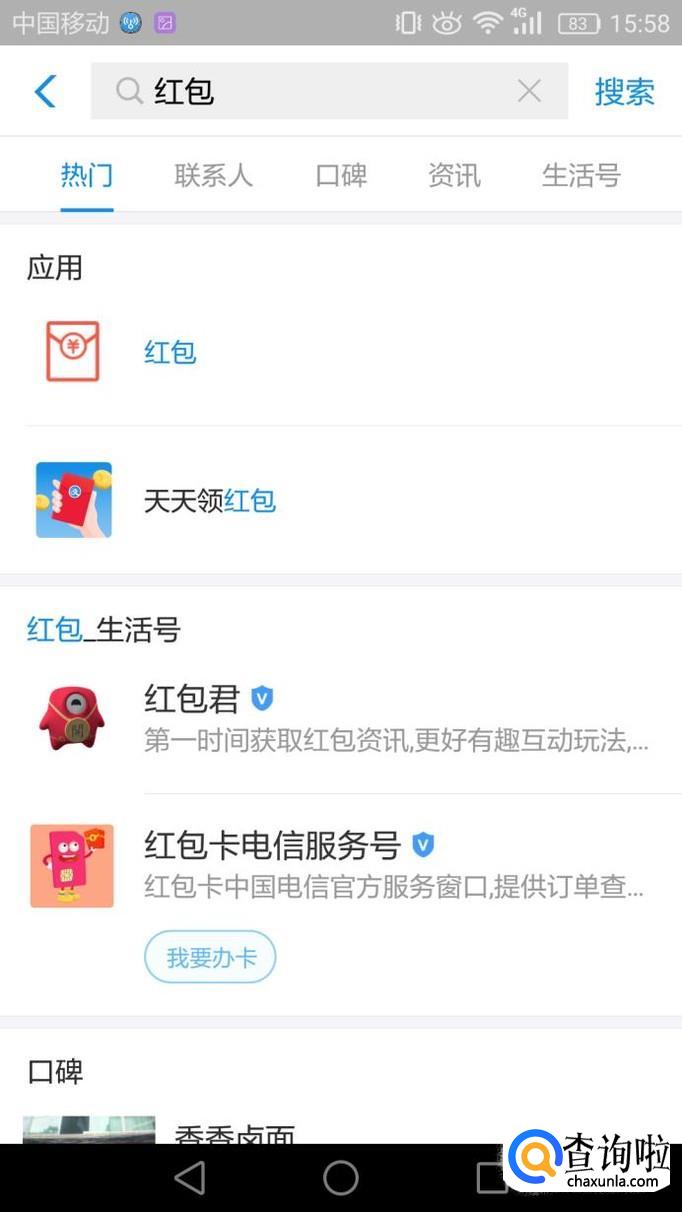Tap the 搜索 button
The width and height of the screenshot is (682, 1212).
click(x=624, y=92)
